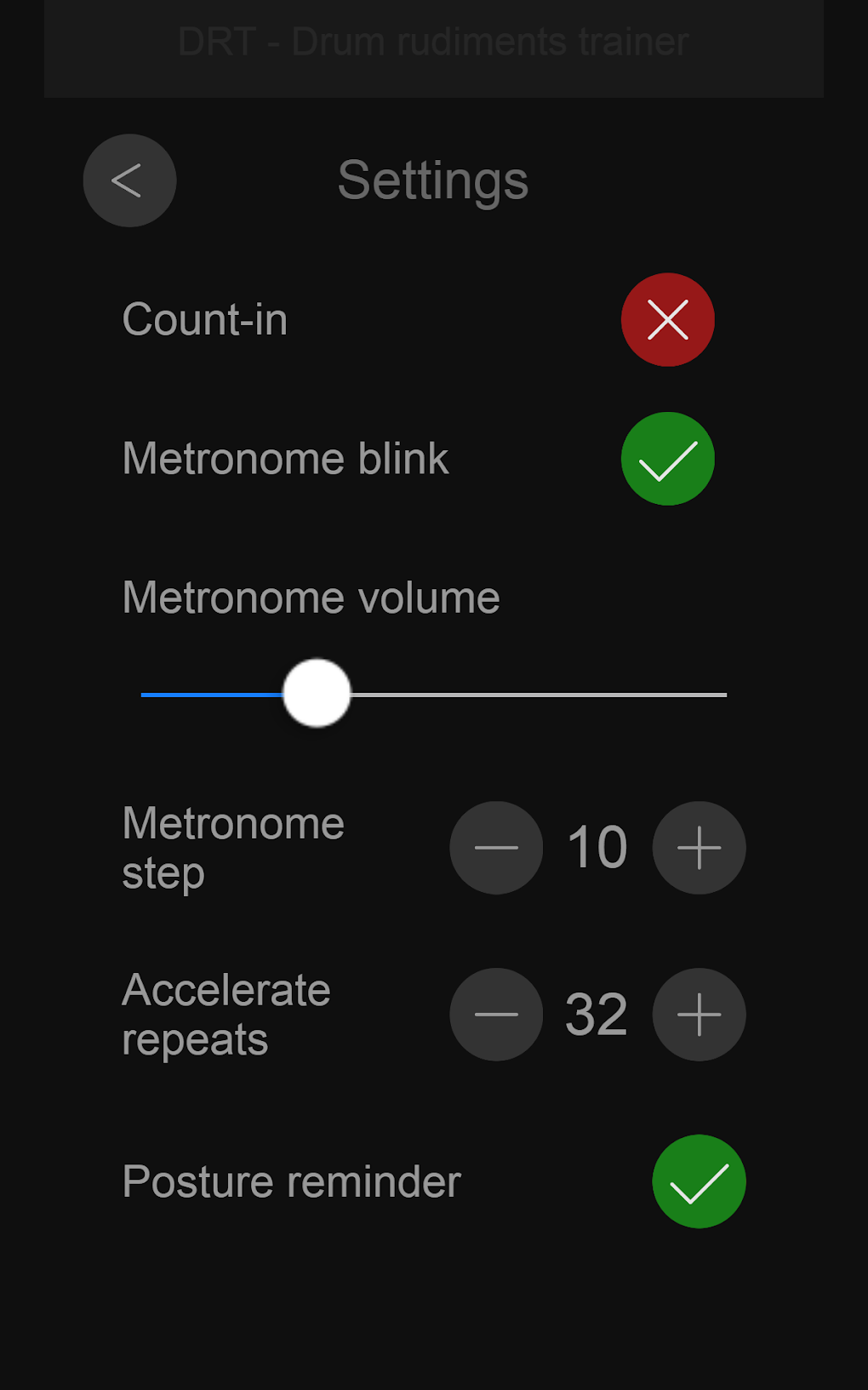The height and width of the screenshot is (1390, 868).
Task: Increase Accelerate repeats count
Action: (699, 1015)
